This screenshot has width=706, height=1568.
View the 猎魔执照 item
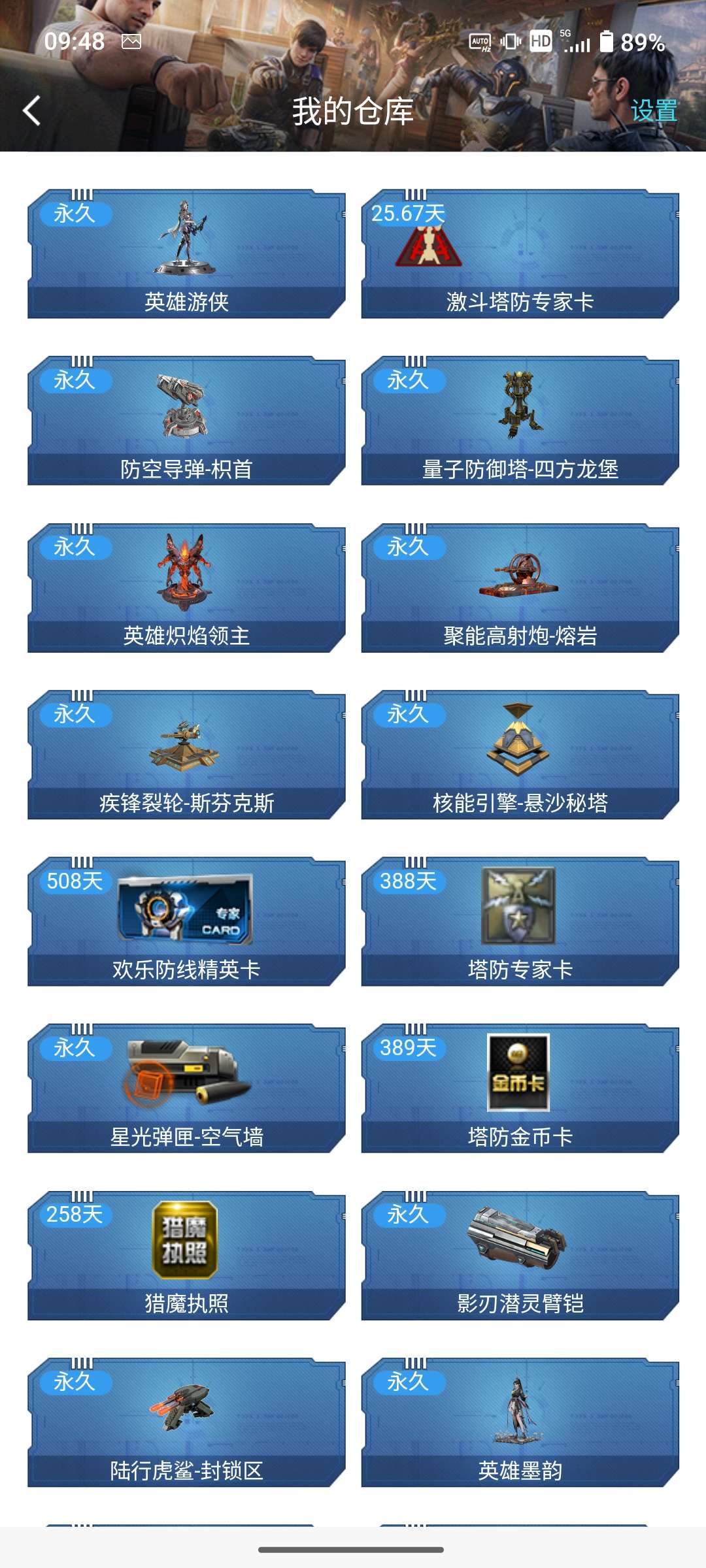coord(186,1256)
